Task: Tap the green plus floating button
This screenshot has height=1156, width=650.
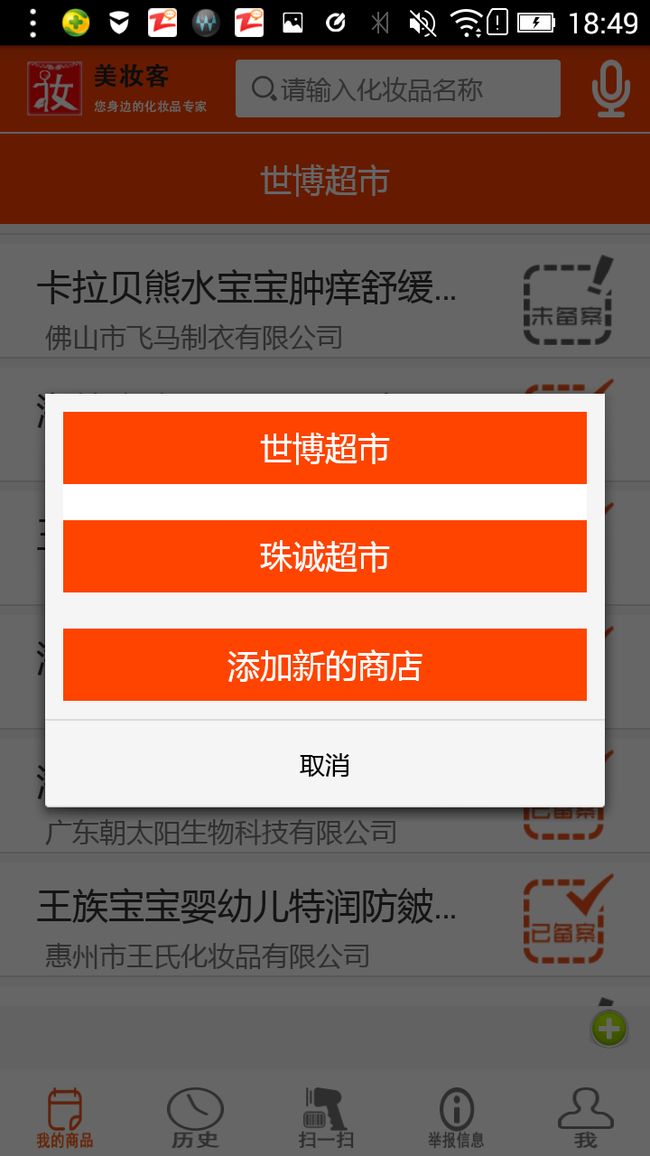Action: (x=609, y=1028)
